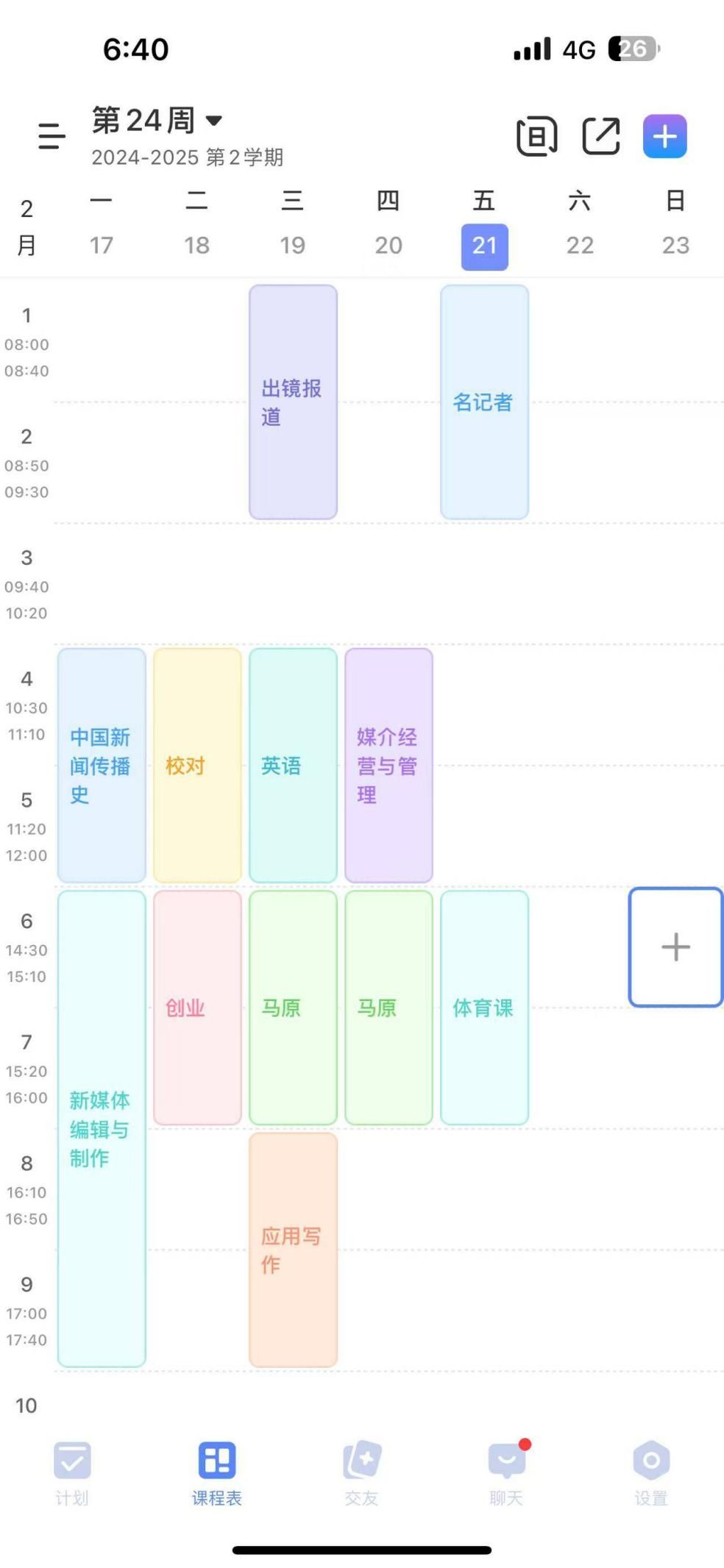
Task: Open the hamburger side menu
Action: click(x=52, y=136)
